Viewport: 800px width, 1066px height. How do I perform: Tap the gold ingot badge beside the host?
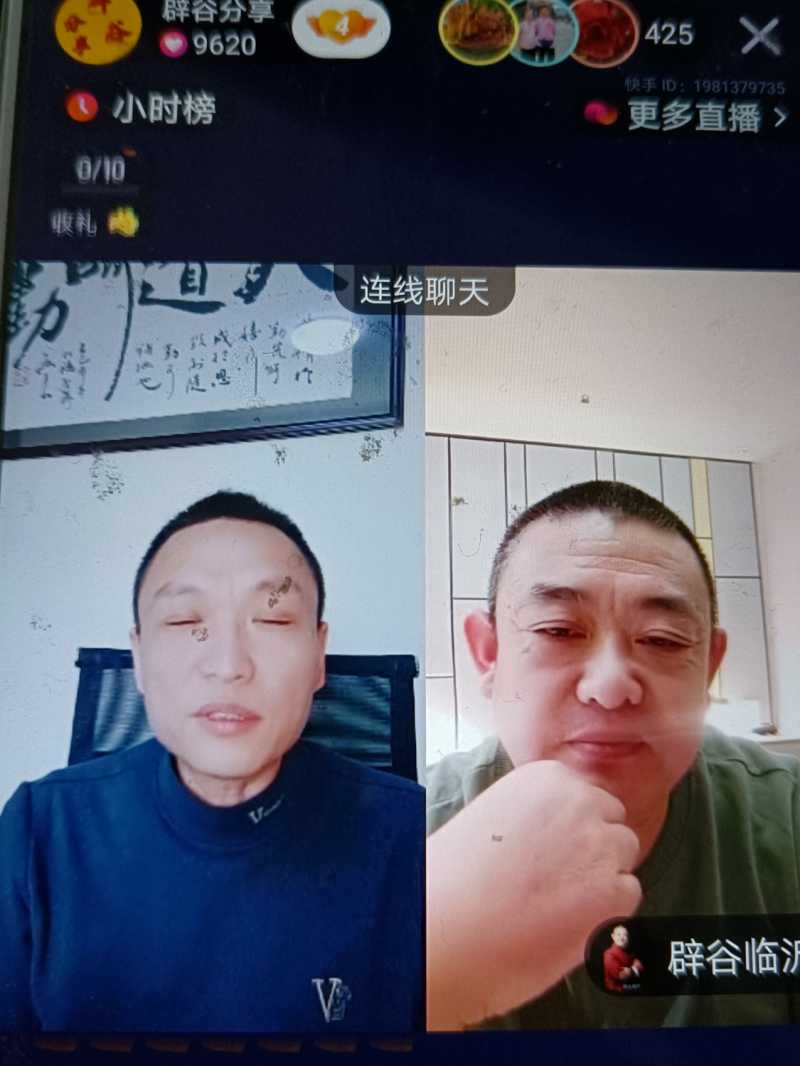[x=341, y=28]
